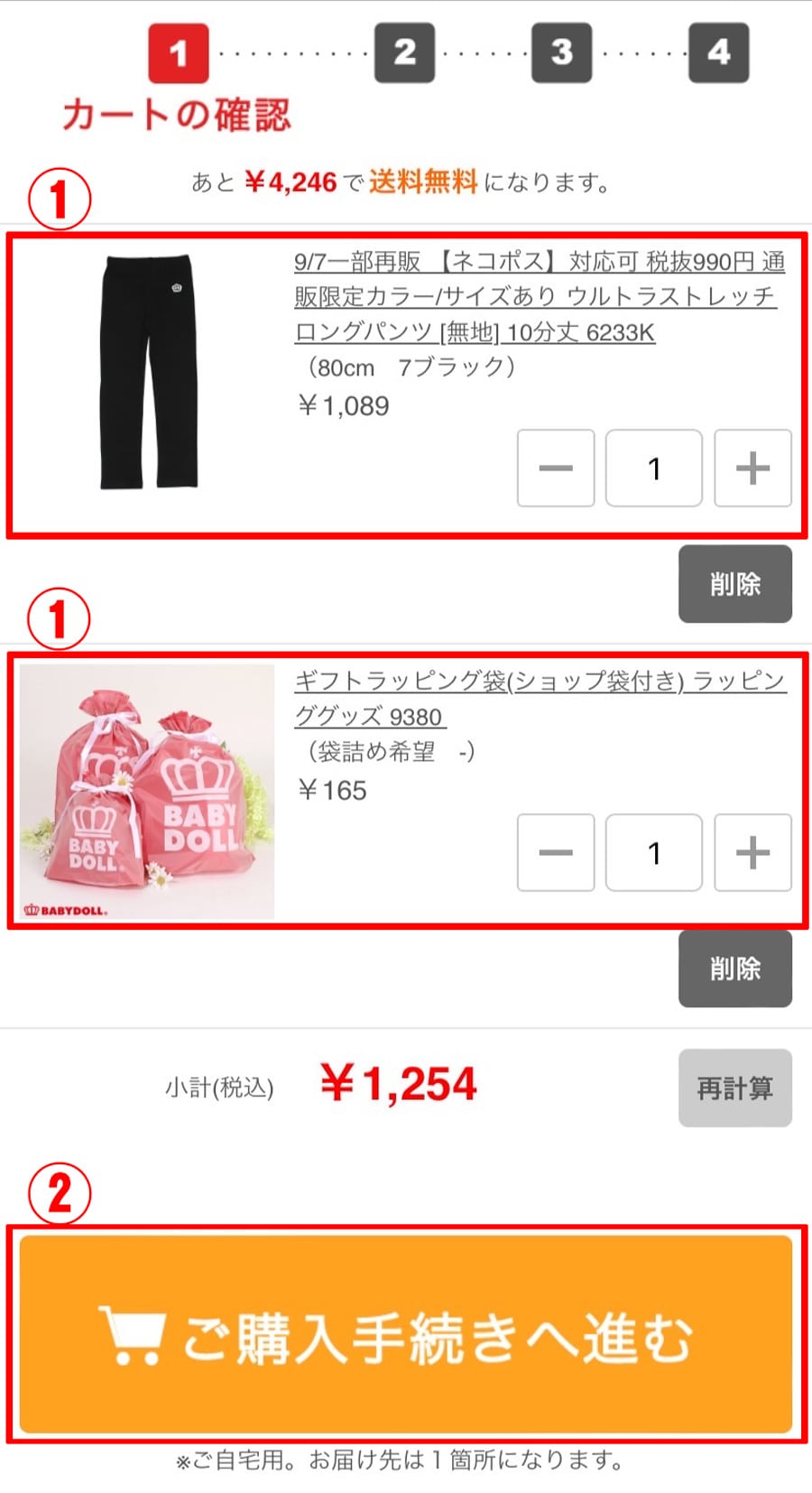Open the ウルトラストレッチロングパンツ product link
Image resolution: width=812 pixels, height=1493 pixels.
click(x=538, y=297)
